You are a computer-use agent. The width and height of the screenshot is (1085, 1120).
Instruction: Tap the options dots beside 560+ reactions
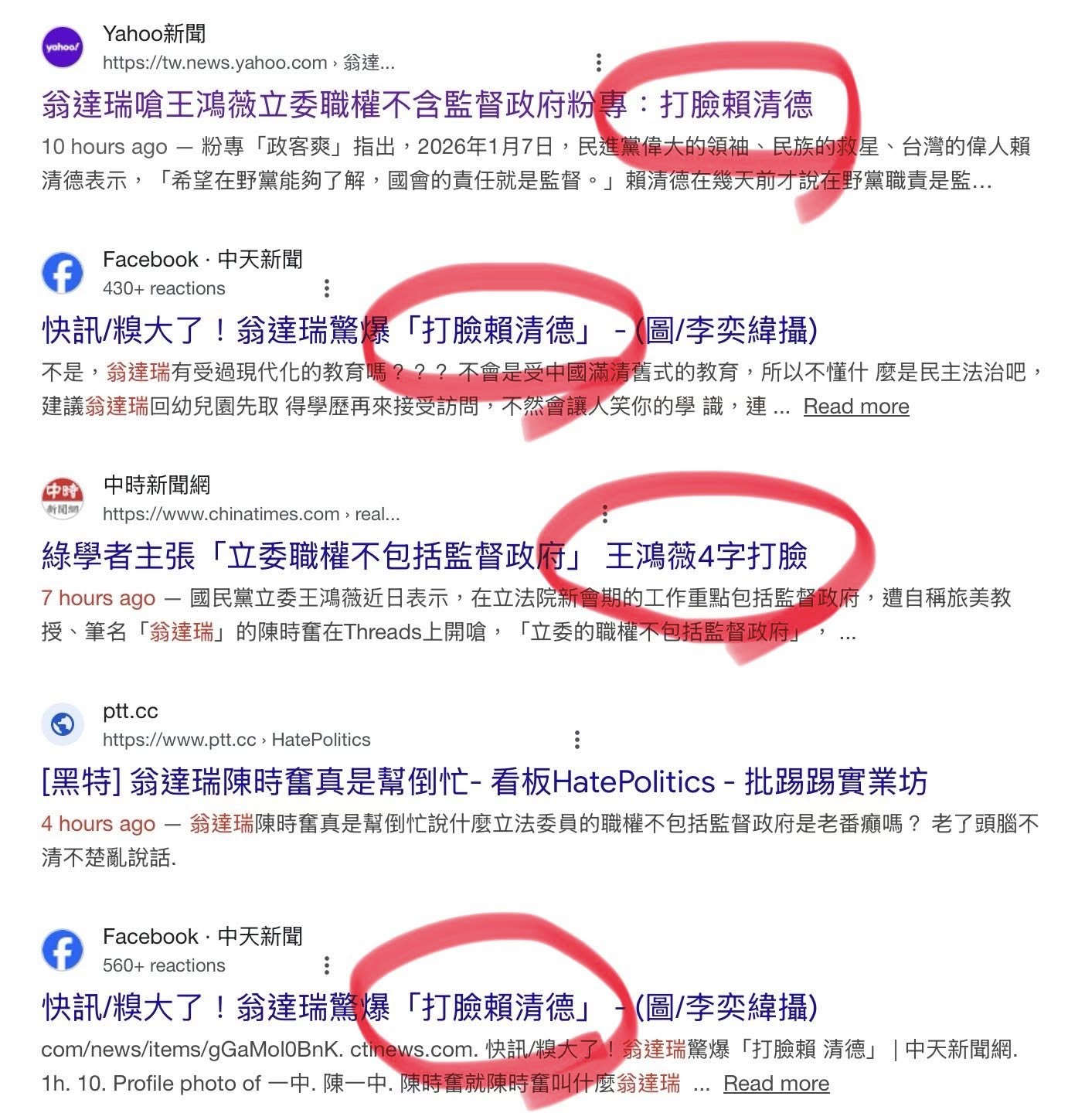point(327,965)
